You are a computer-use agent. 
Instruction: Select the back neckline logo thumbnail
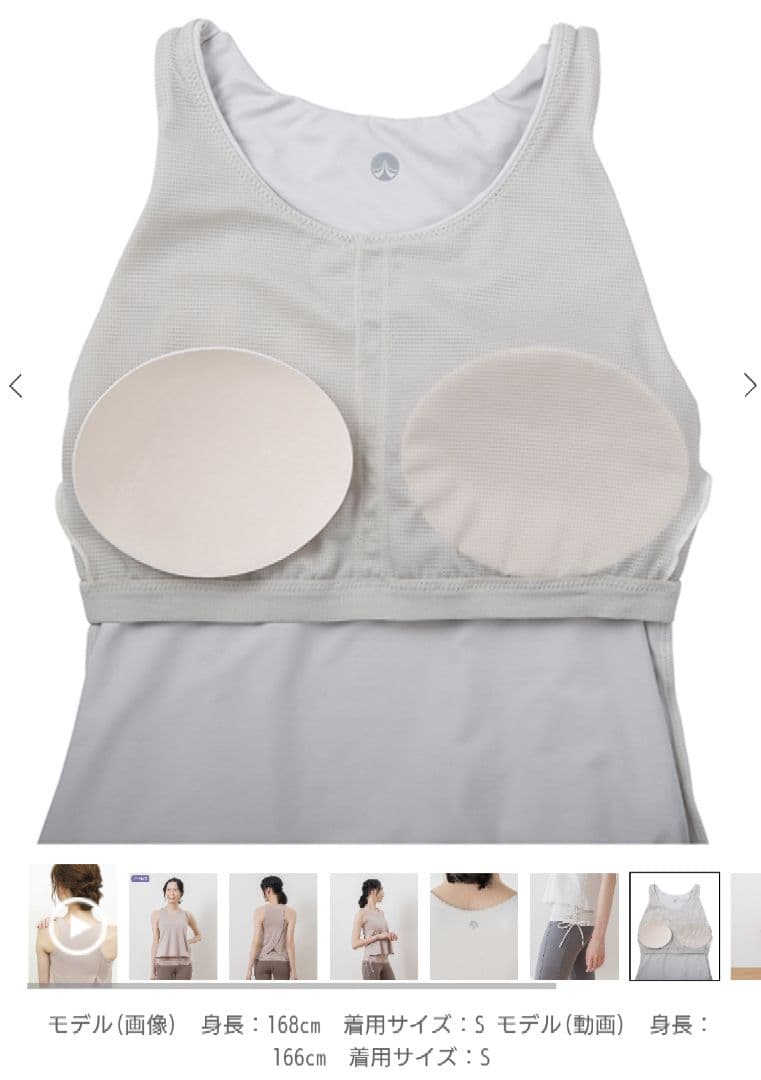click(x=474, y=926)
